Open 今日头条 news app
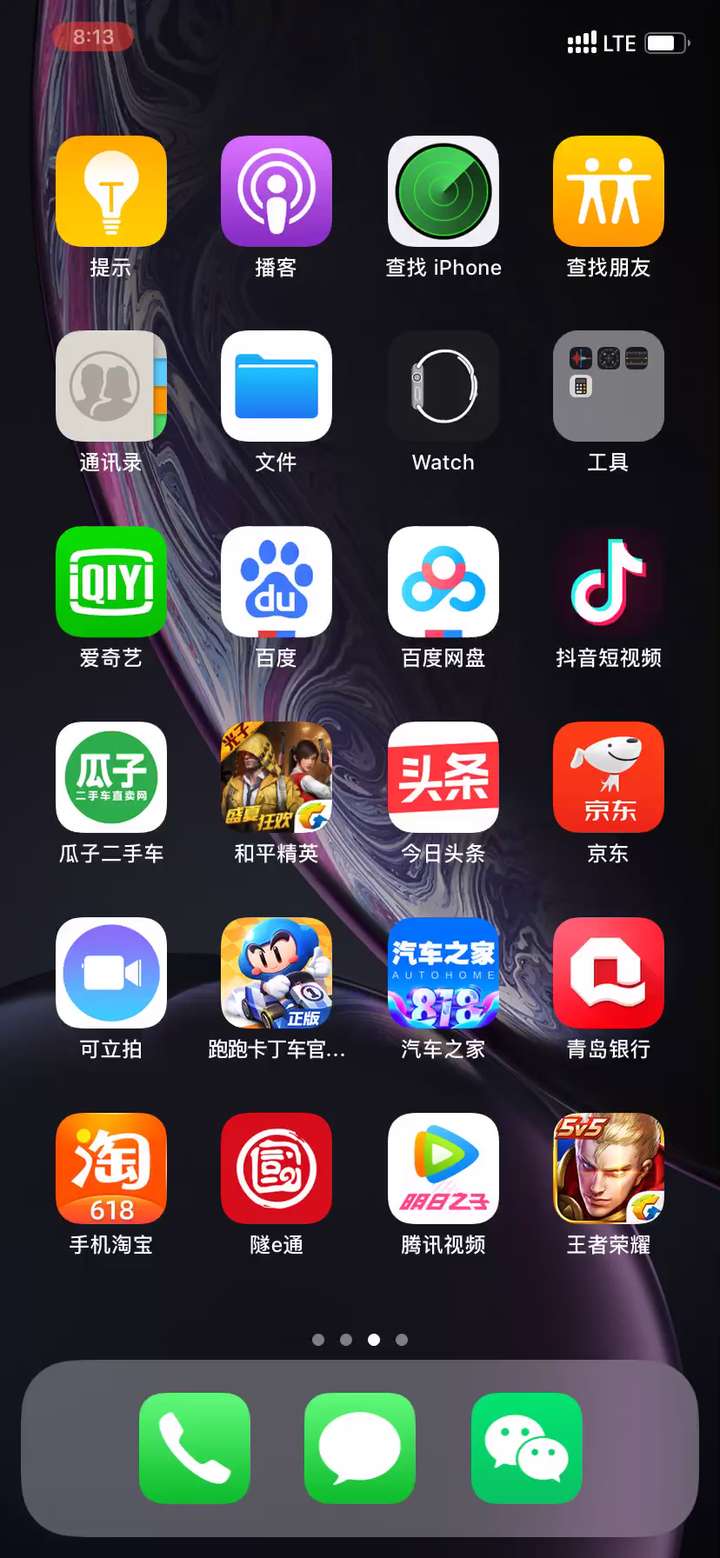The height and width of the screenshot is (1558, 720). (443, 777)
